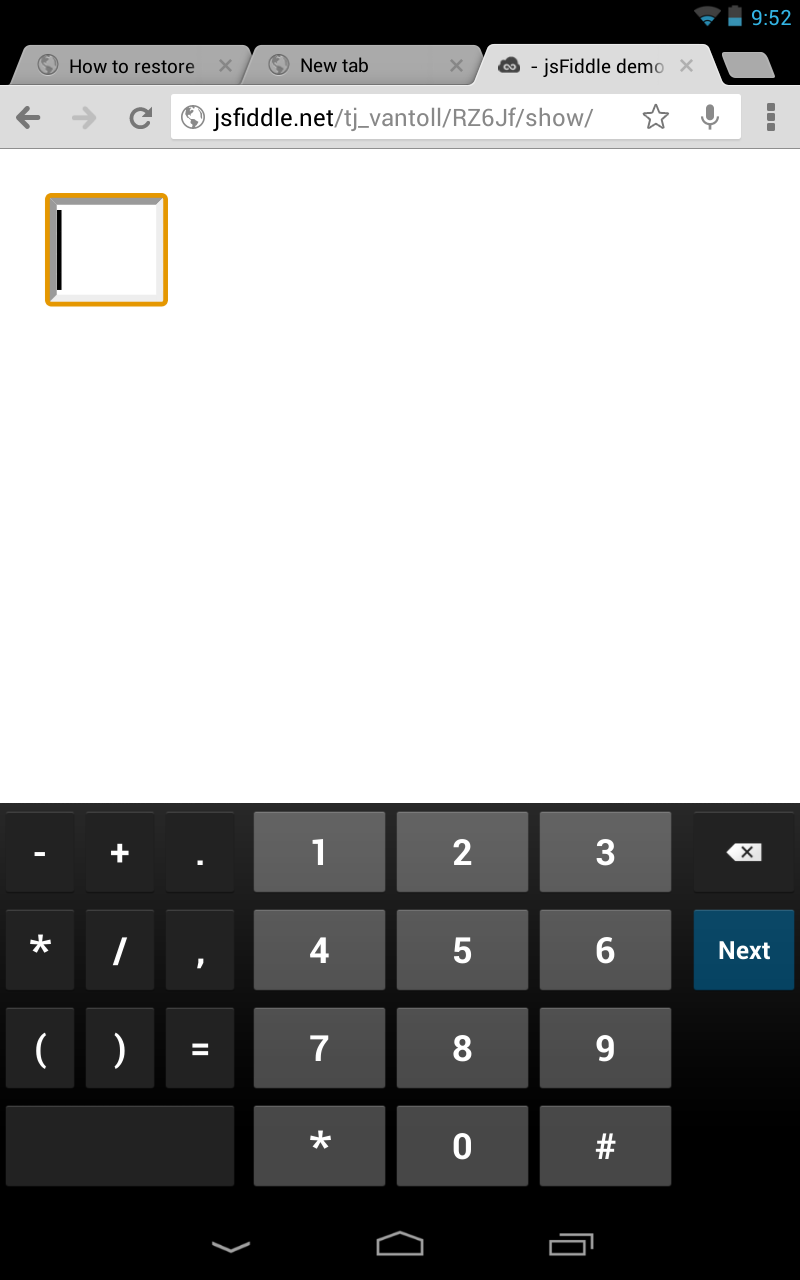Tap the 0 key

point(462,1146)
